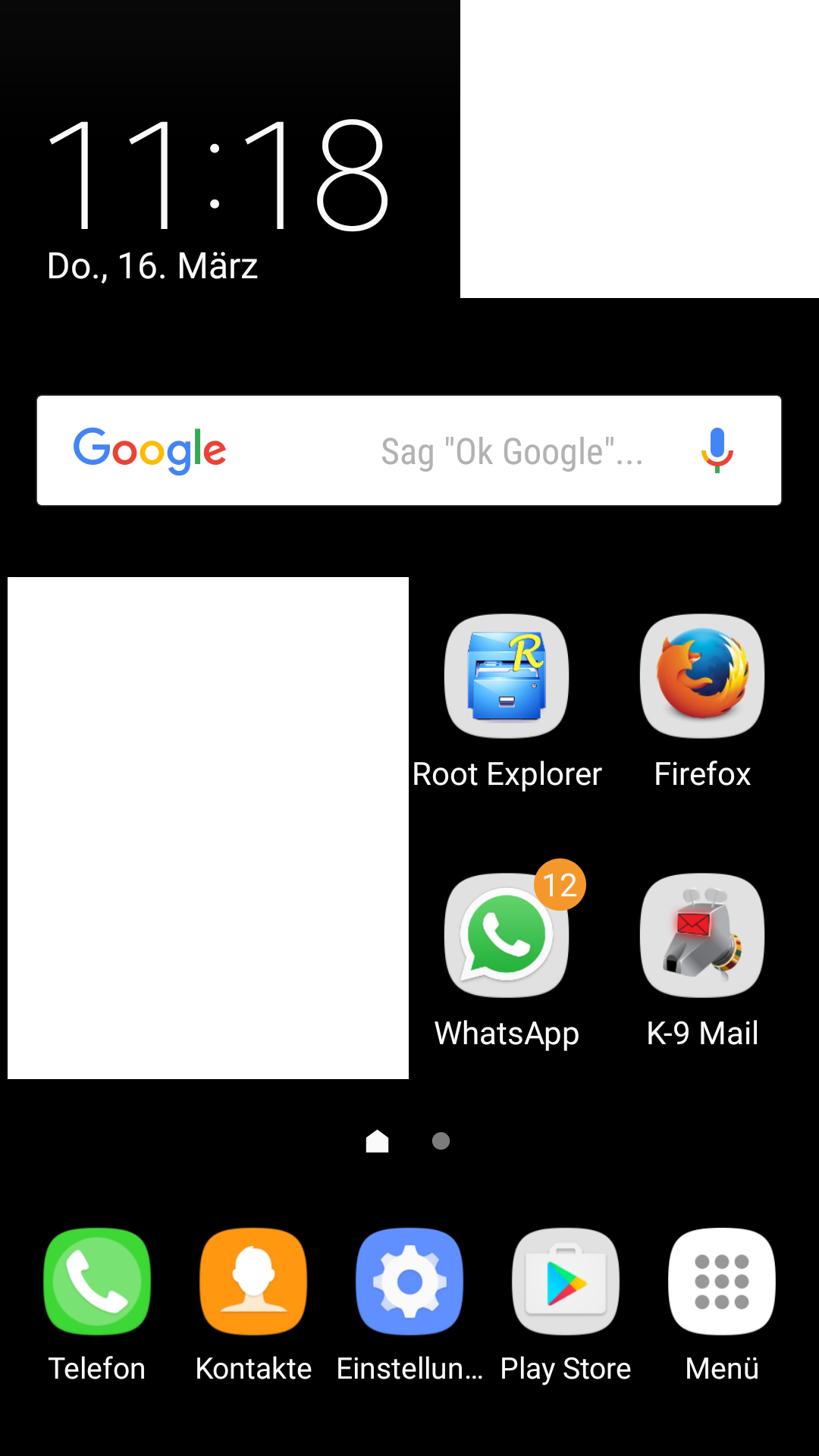Go to the second home screen page dot
This screenshot has height=1456, width=819.
(x=441, y=1141)
